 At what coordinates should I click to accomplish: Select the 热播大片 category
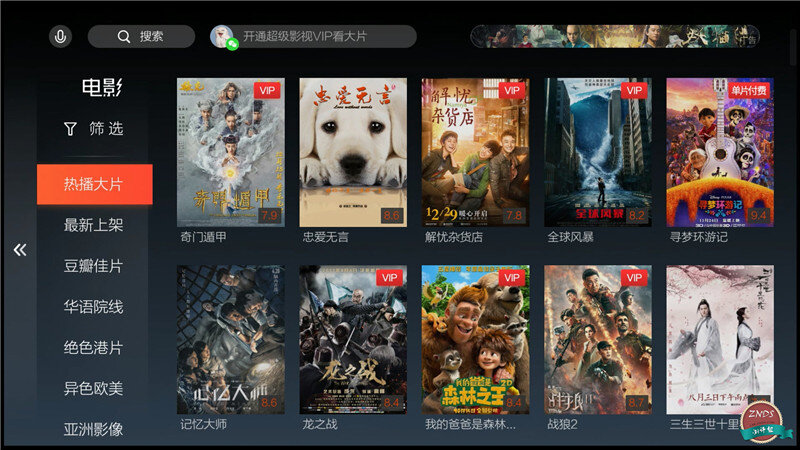[94, 184]
